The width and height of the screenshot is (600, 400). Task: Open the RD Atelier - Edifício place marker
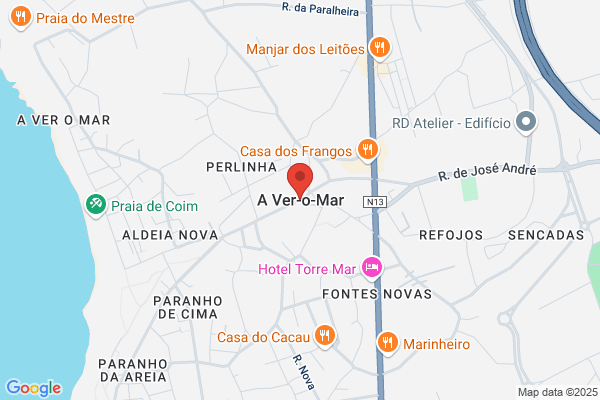[526, 122]
